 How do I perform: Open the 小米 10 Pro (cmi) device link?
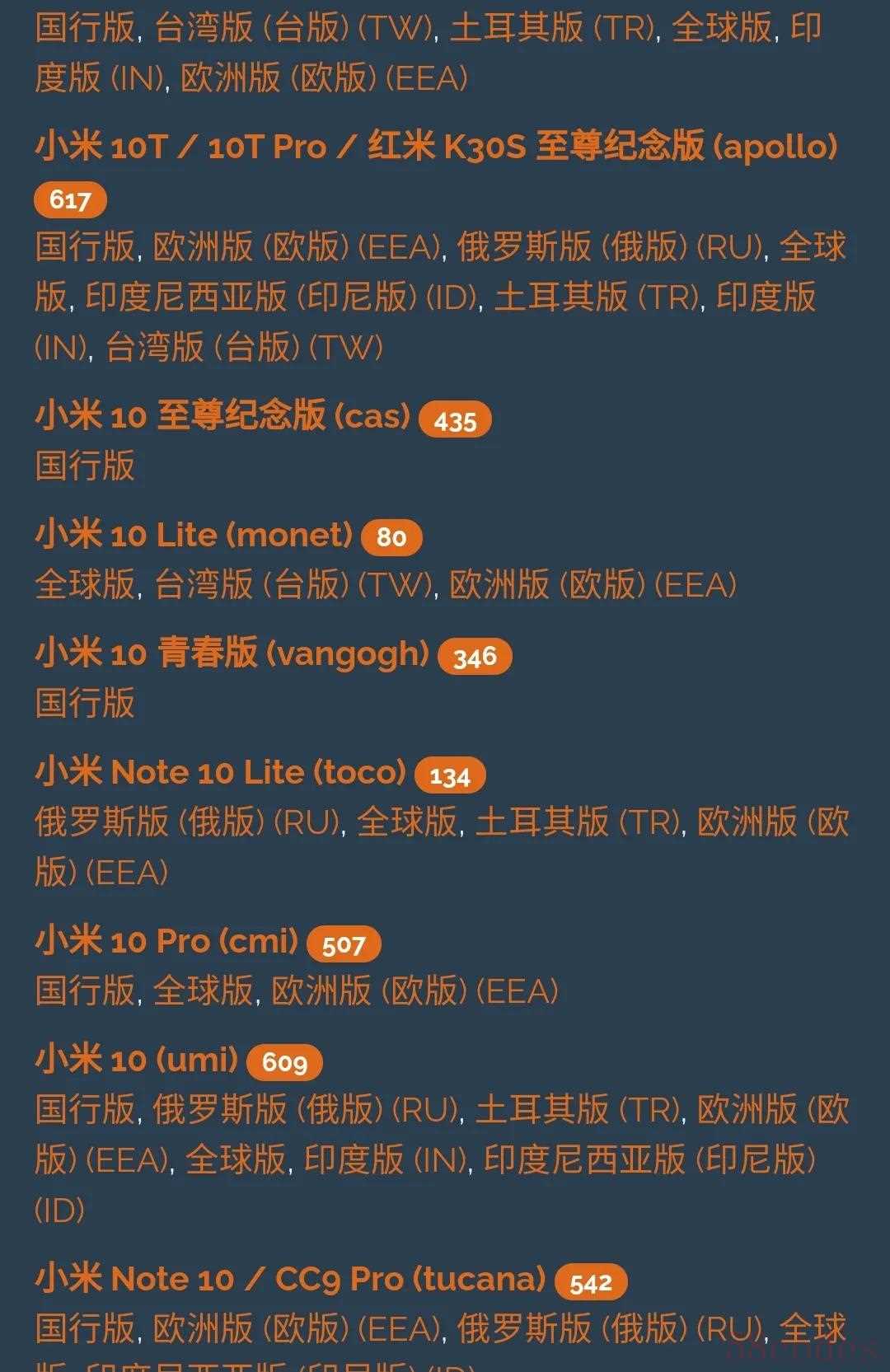coord(166,941)
